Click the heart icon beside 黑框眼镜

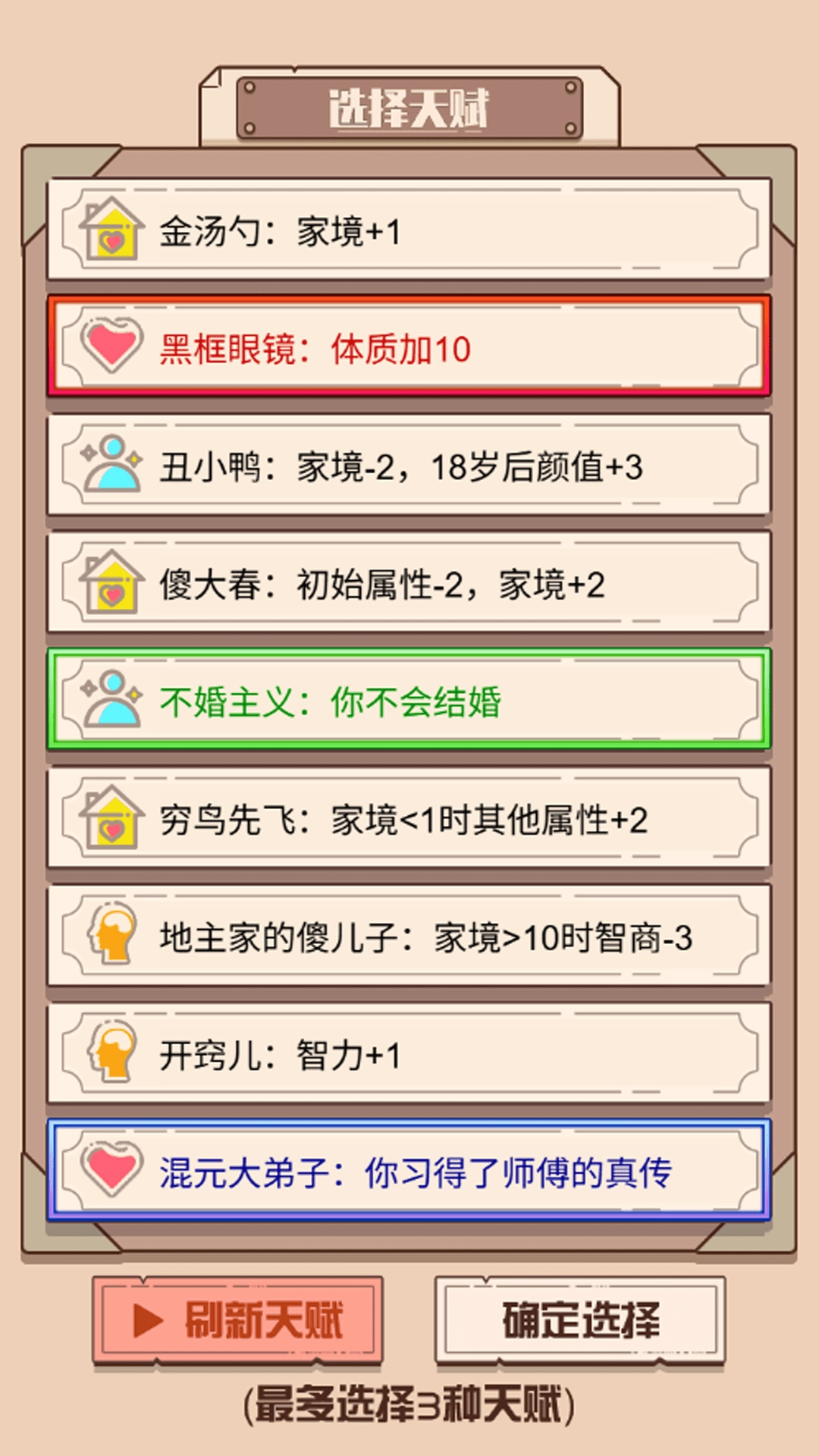click(x=112, y=347)
